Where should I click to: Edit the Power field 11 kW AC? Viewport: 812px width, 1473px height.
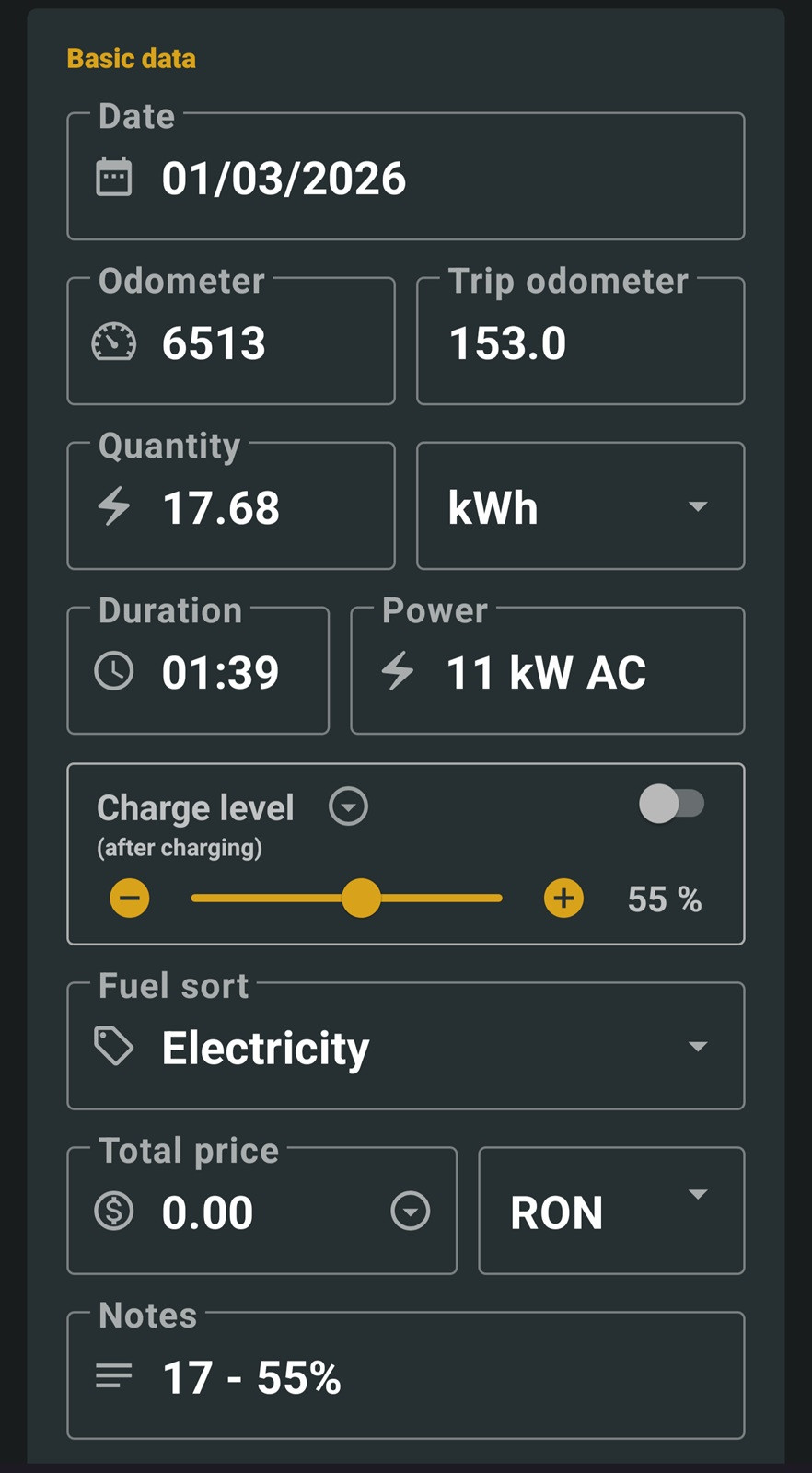547,672
